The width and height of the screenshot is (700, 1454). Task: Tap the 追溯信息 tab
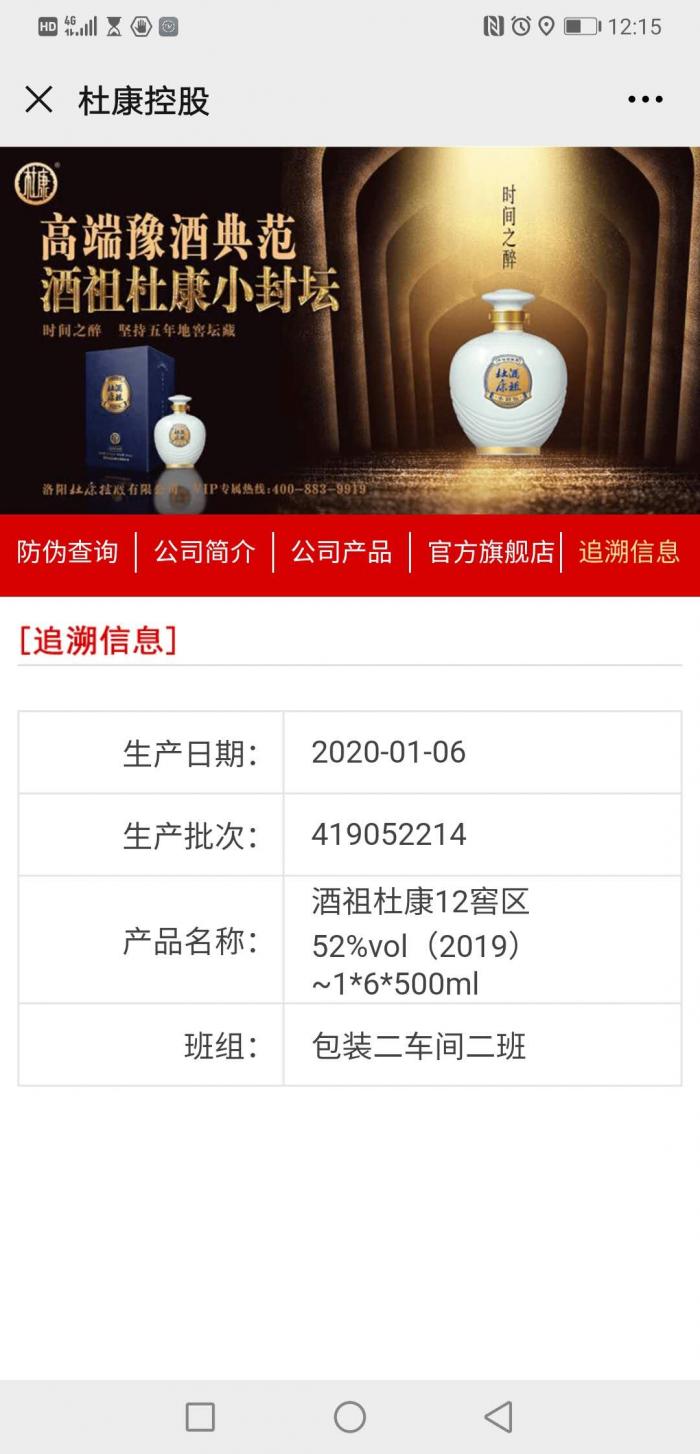pos(629,552)
